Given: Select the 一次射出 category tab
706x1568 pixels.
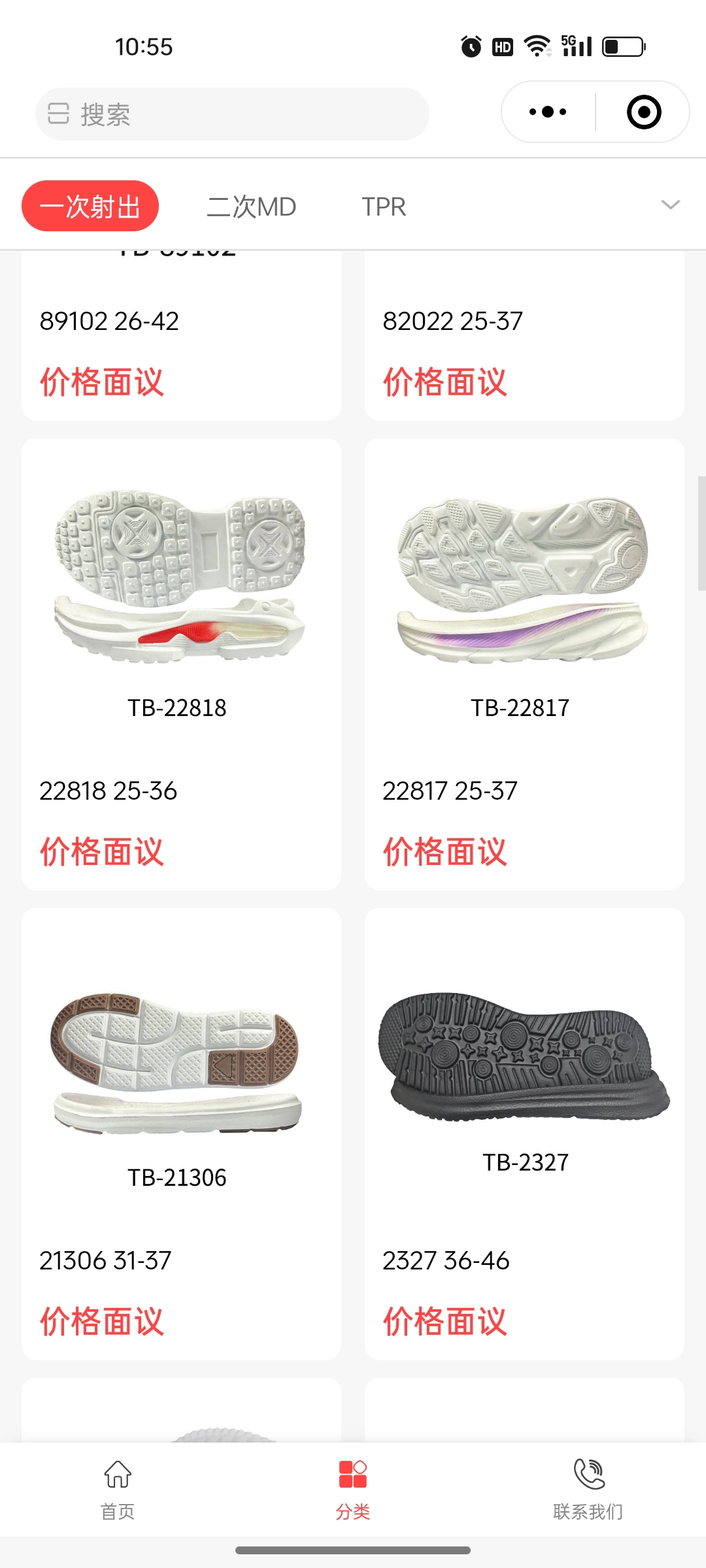Looking at the screenshot, I should [90, 206].
